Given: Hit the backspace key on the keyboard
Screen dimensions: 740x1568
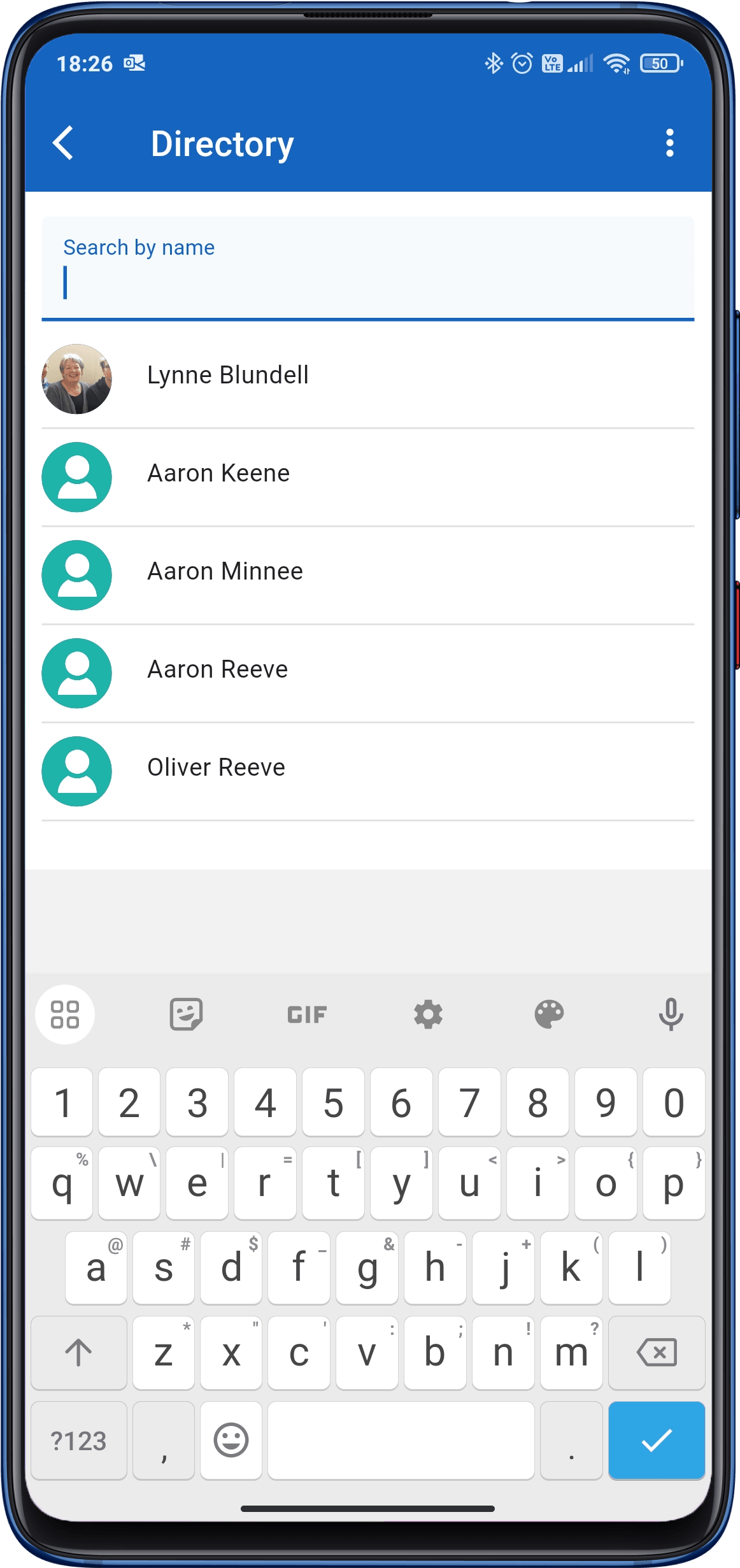Looking at the screenshot, I should [657, 1352].
